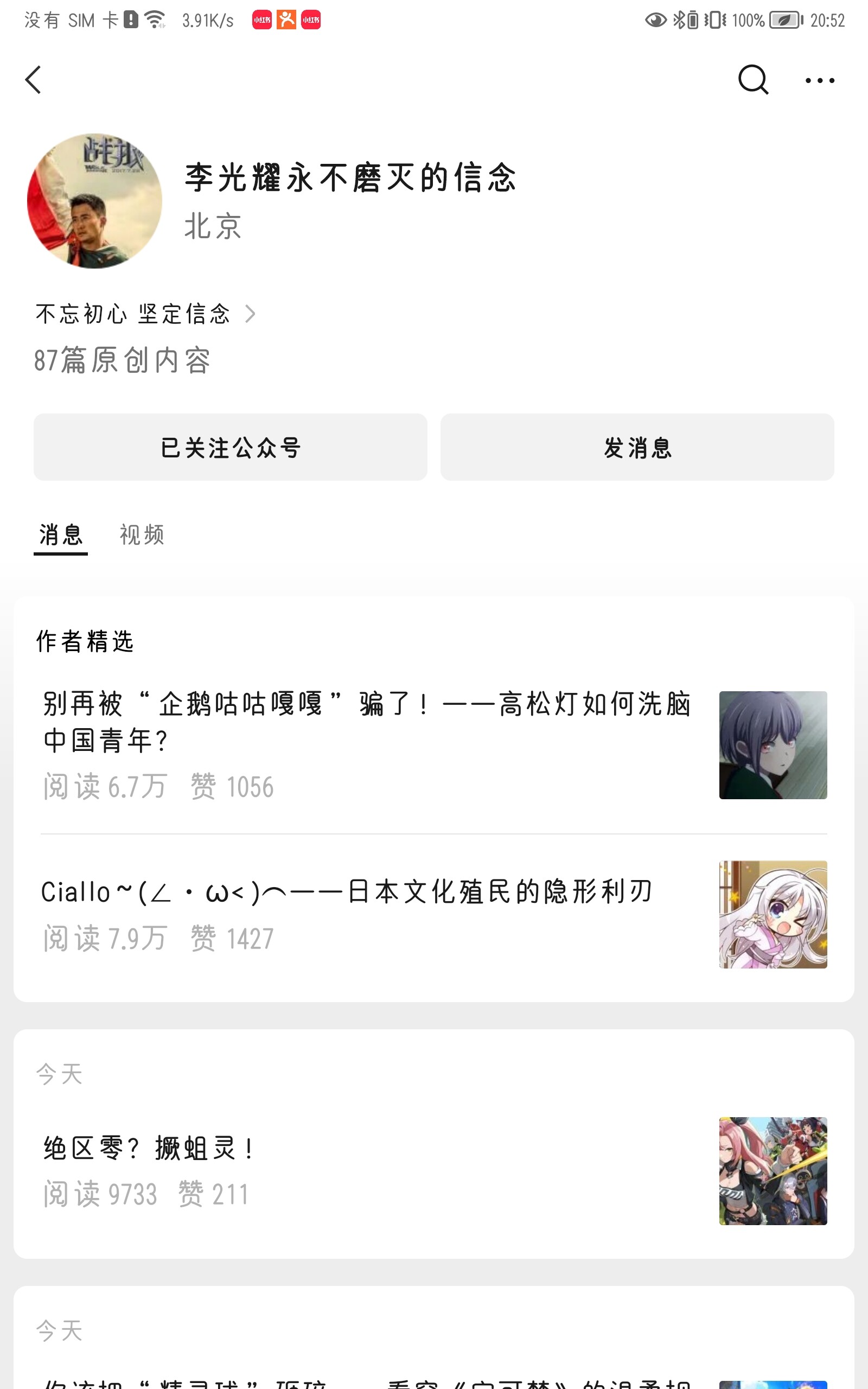Go back using the top-left arrow
Viewport: 868px width, 1389px height.
(33, 80)
